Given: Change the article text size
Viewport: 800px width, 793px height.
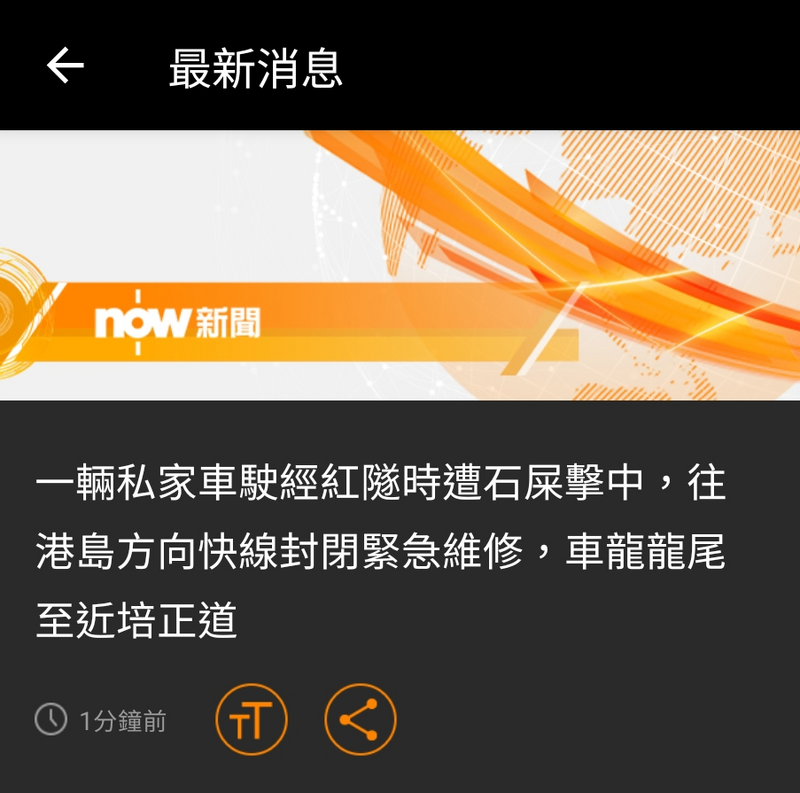Looking at the screenshot, I should [x=251, y=719].
